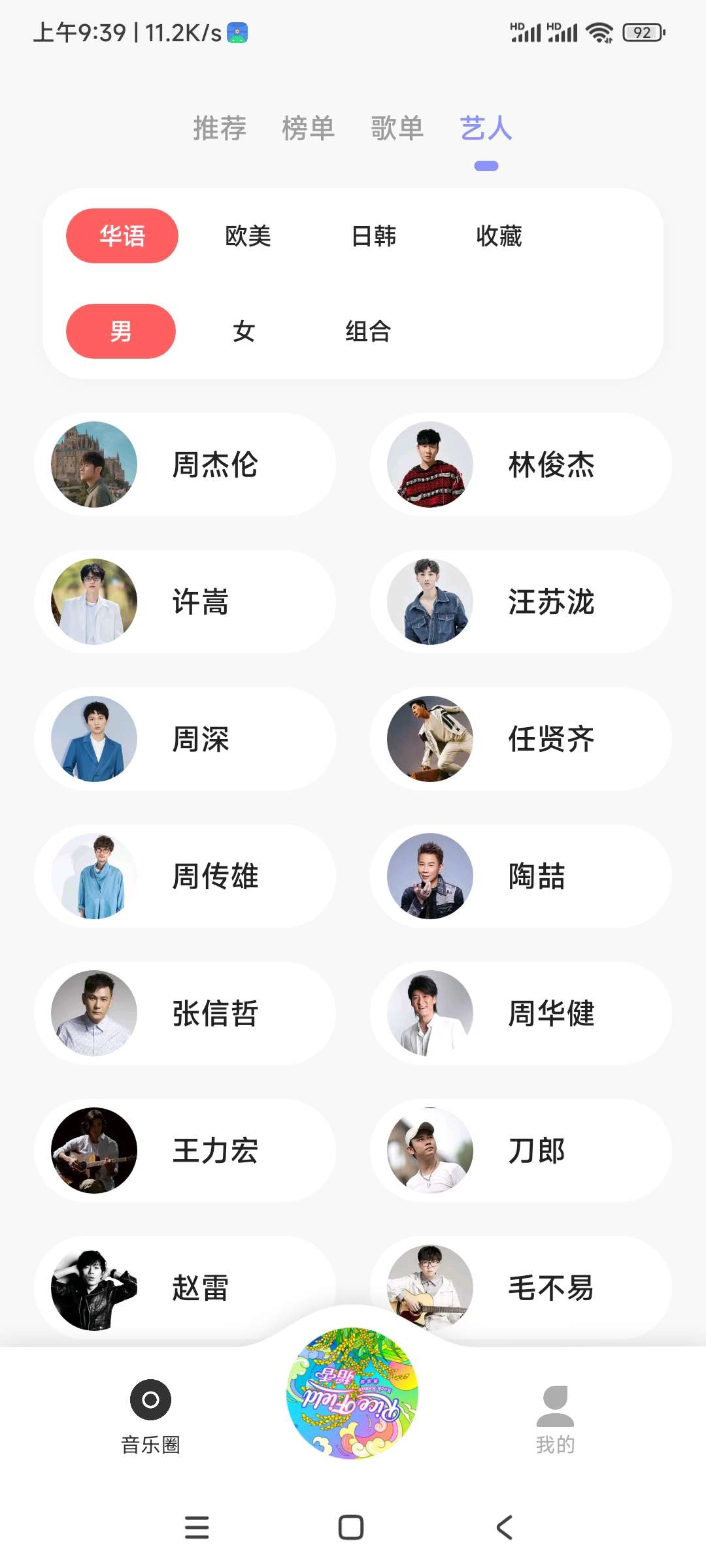Open 王力宏's page
706x1568 pixels.
click(x=185, y=1151)
